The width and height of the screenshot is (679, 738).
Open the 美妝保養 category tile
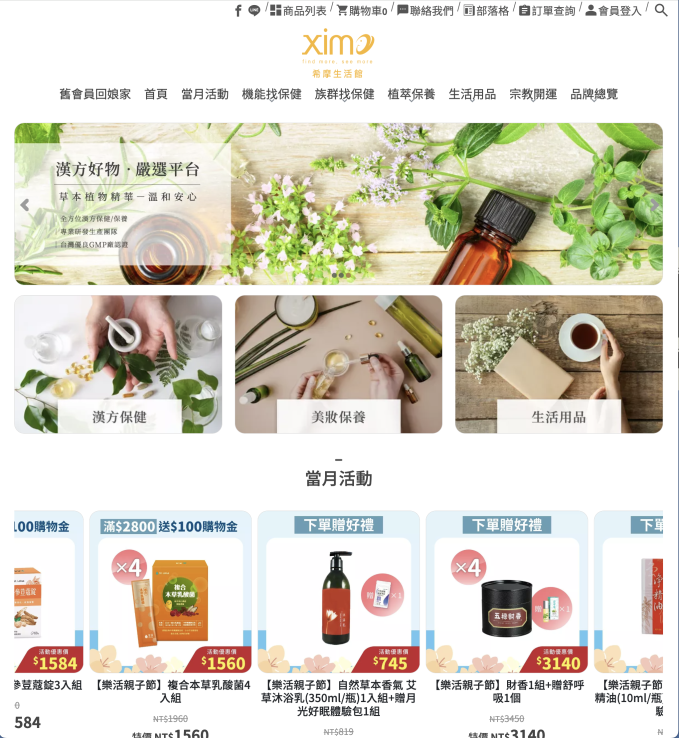338,365
